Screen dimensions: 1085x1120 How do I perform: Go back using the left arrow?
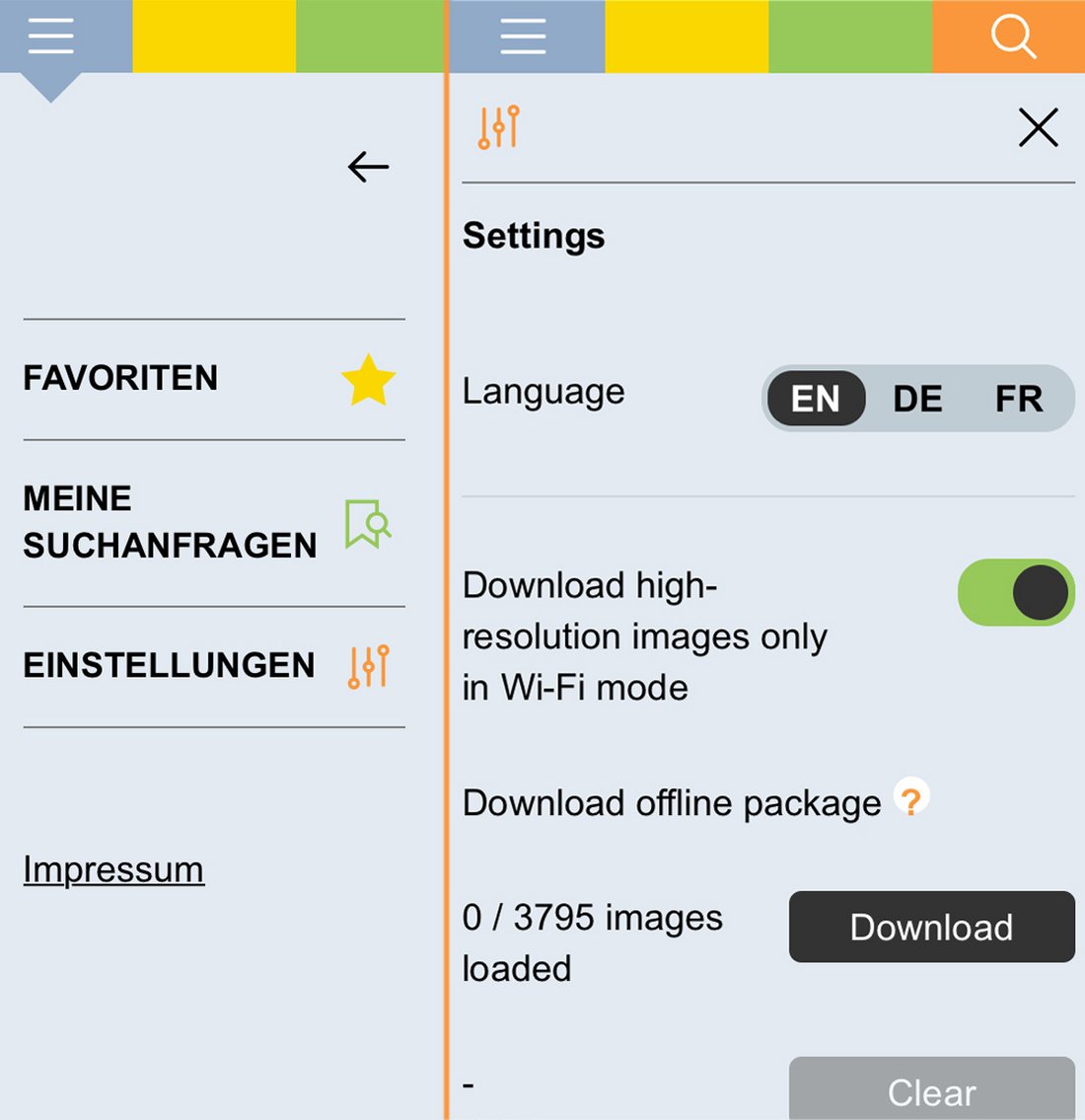click(369, 167)
